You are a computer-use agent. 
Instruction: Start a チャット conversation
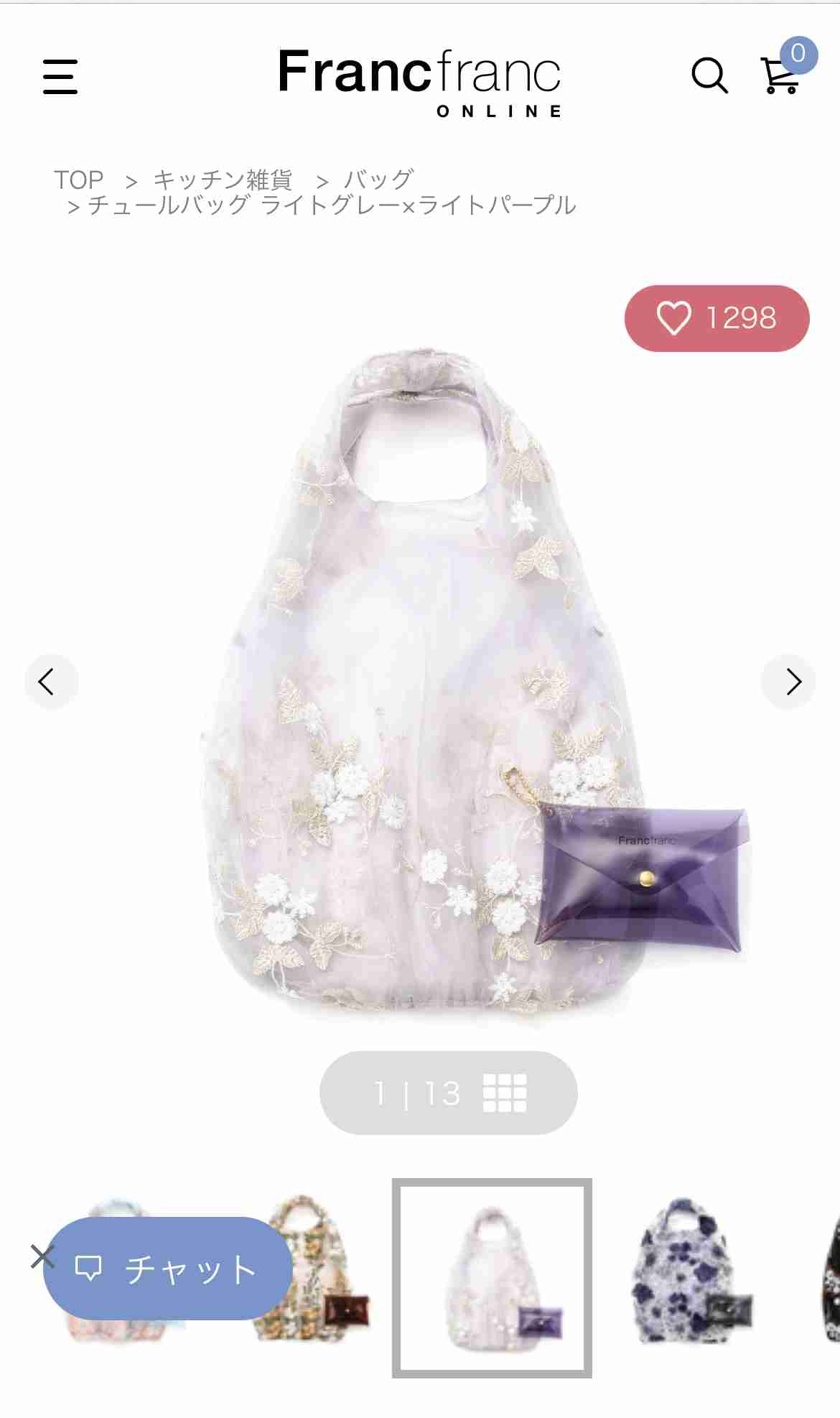[169, 1269]
